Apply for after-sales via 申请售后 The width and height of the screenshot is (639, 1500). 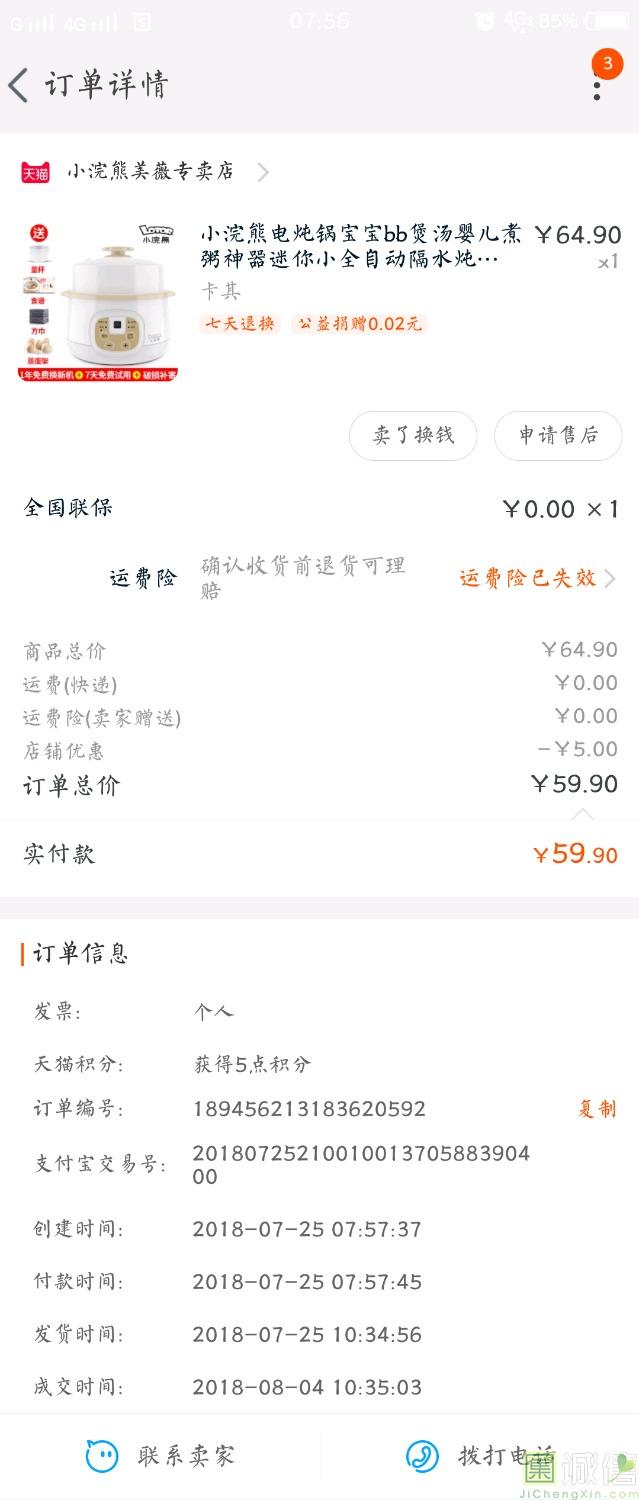coord(558,435)
